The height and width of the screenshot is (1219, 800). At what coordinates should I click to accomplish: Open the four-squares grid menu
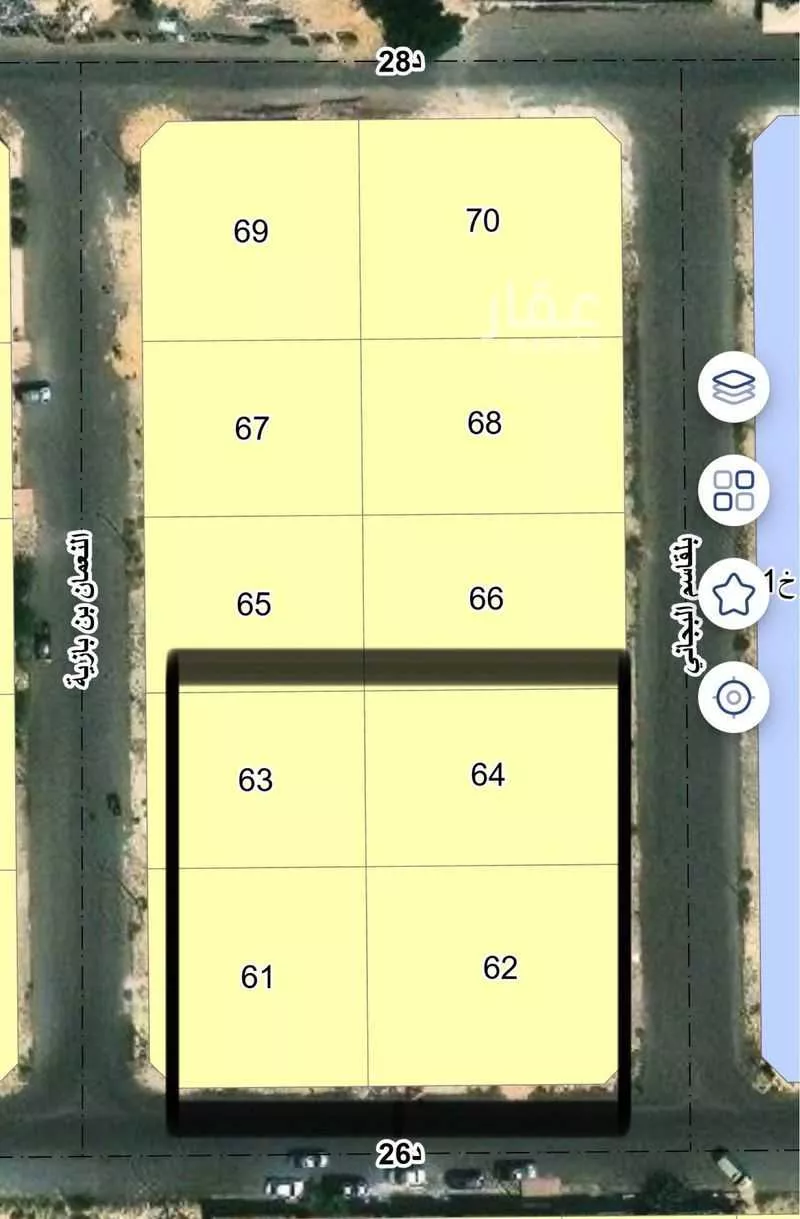[x=734, y=490]
